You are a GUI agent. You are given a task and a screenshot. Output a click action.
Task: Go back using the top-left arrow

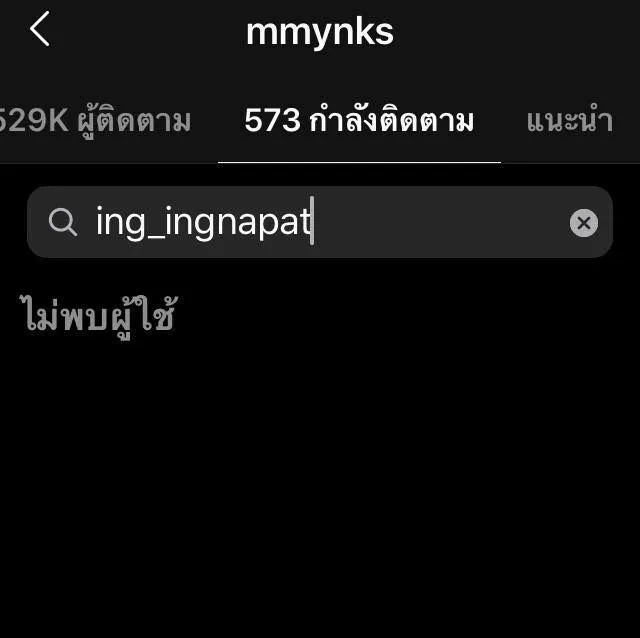pos(40,30)
